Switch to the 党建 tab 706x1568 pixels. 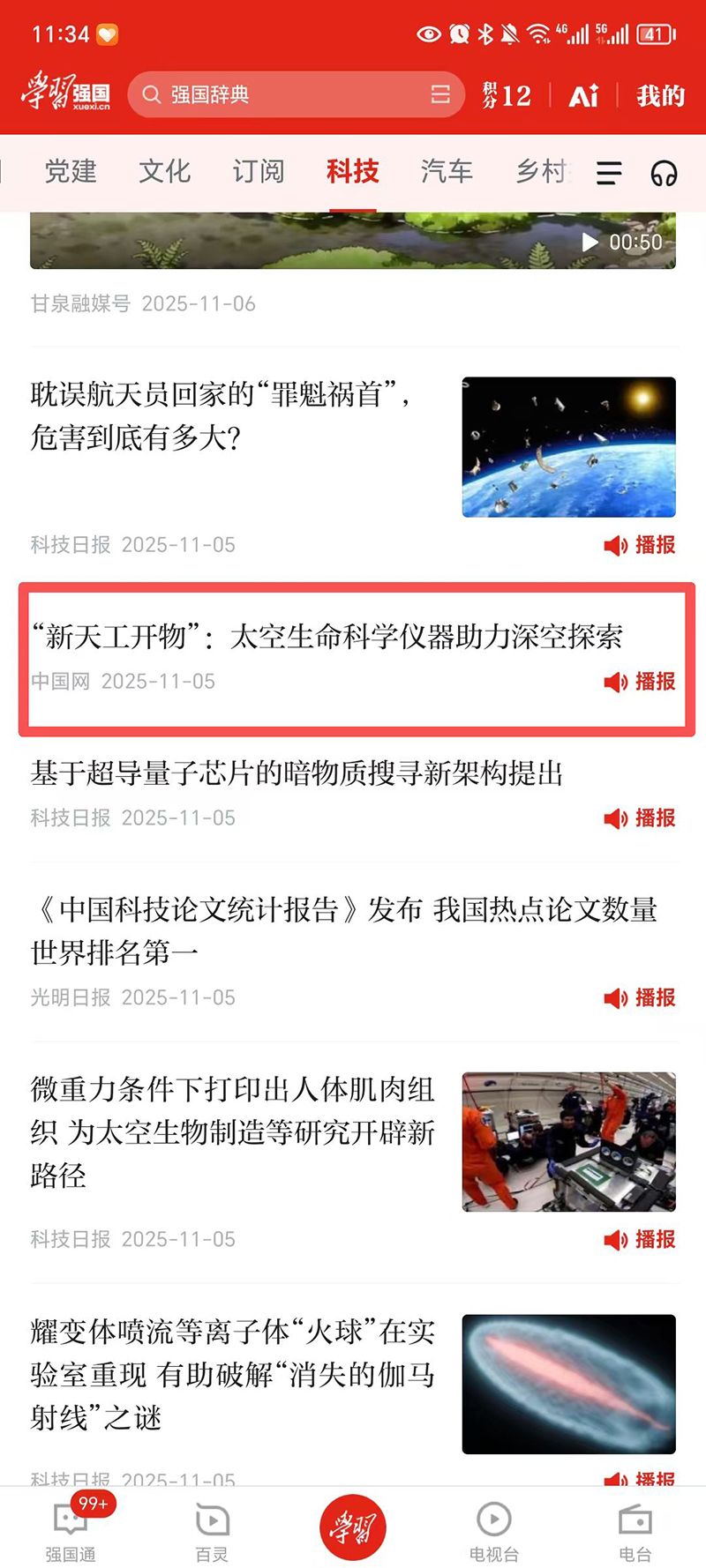click(71, 171)
